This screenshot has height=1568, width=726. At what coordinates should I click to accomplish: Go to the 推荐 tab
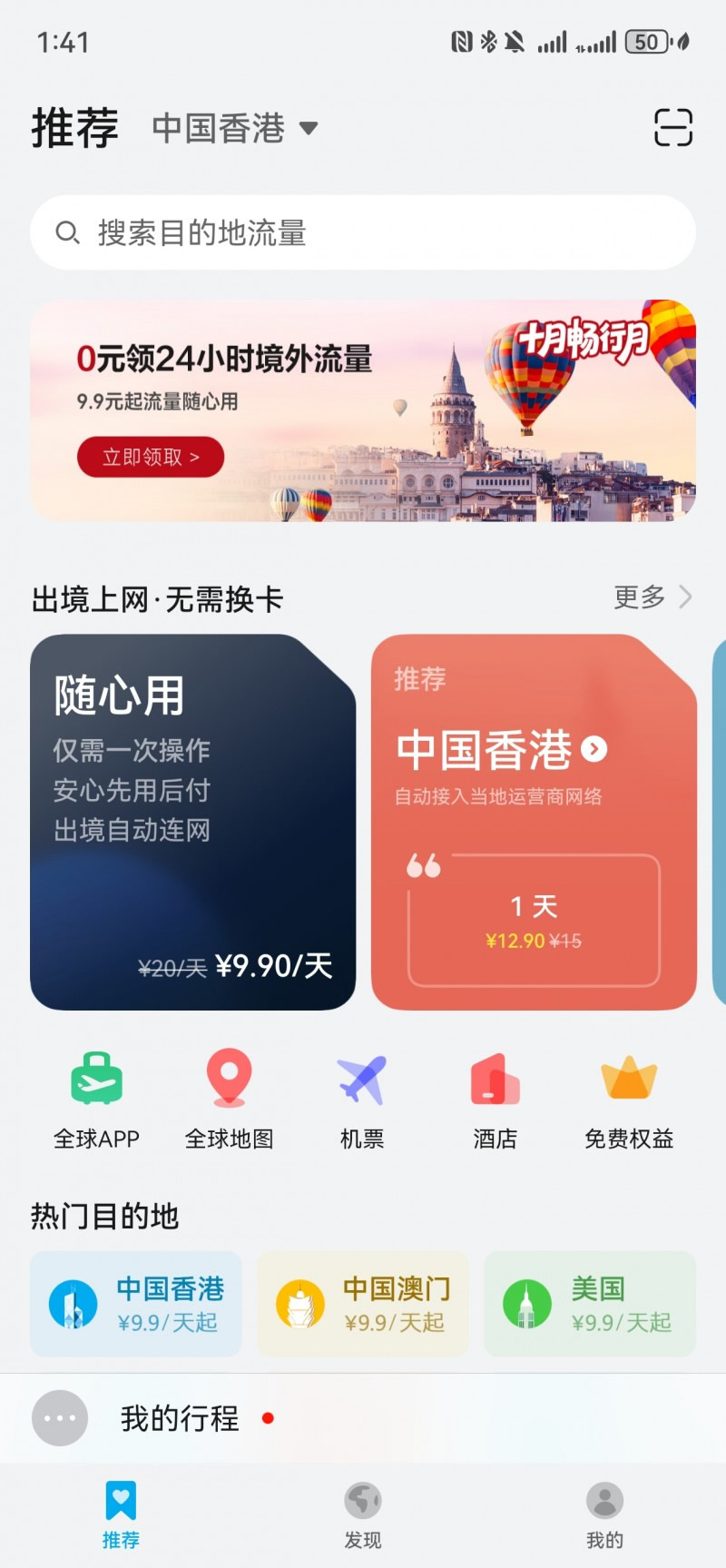121,1515
